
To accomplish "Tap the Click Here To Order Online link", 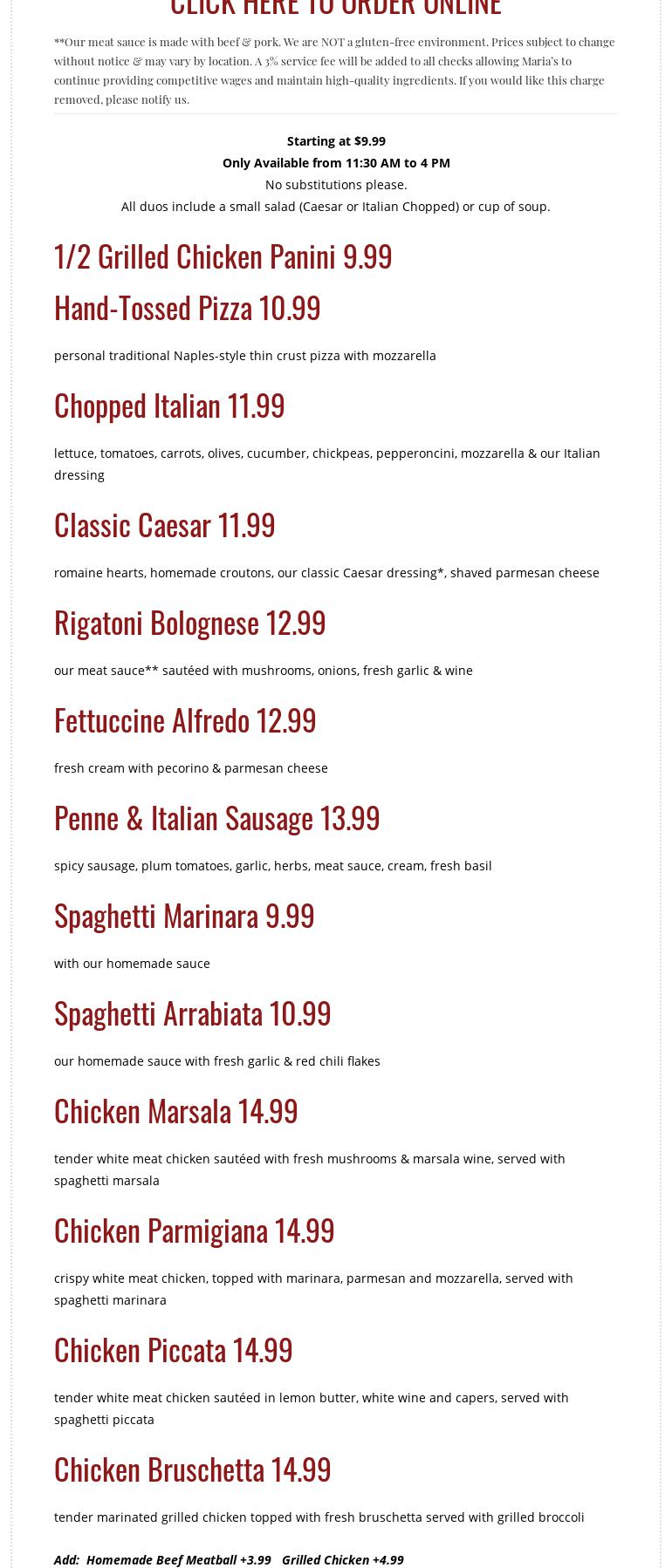I will point(336,8).
